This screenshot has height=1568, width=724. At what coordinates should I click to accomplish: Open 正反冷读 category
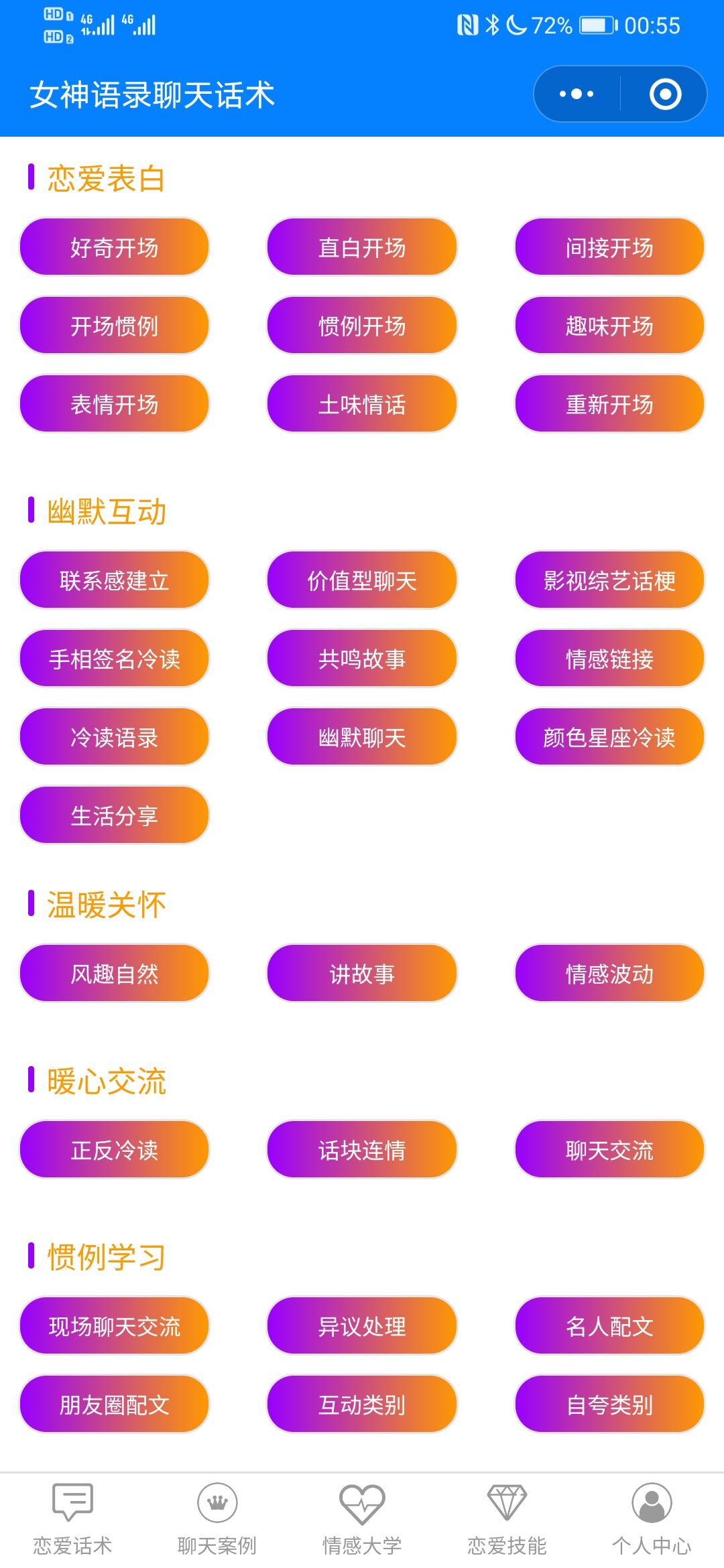pyautogui.click(x=115, y=1150)
